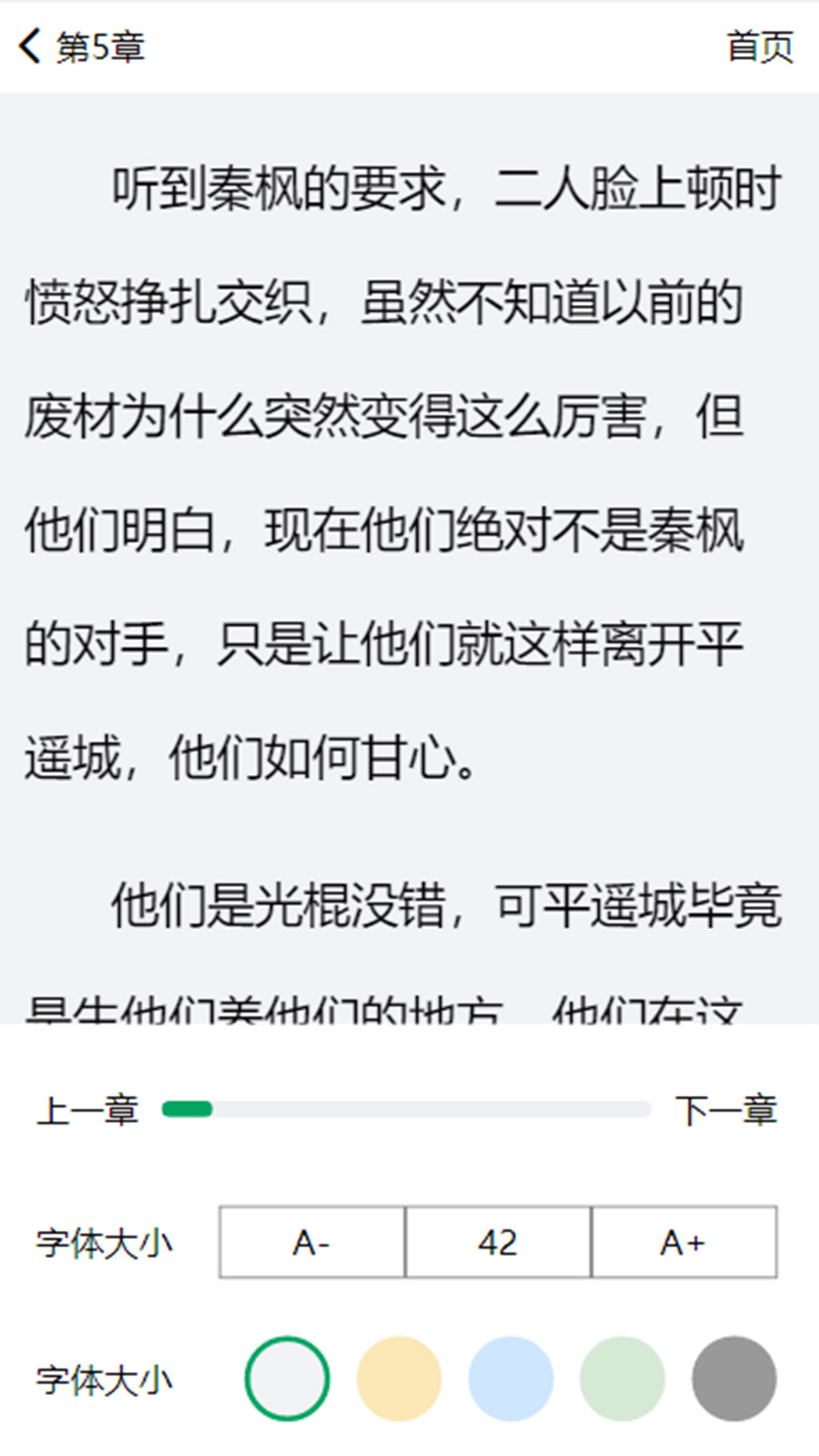Increase font size with A+
Image resolution: width=819 pixels, height=1456 pixels.
683,1242
